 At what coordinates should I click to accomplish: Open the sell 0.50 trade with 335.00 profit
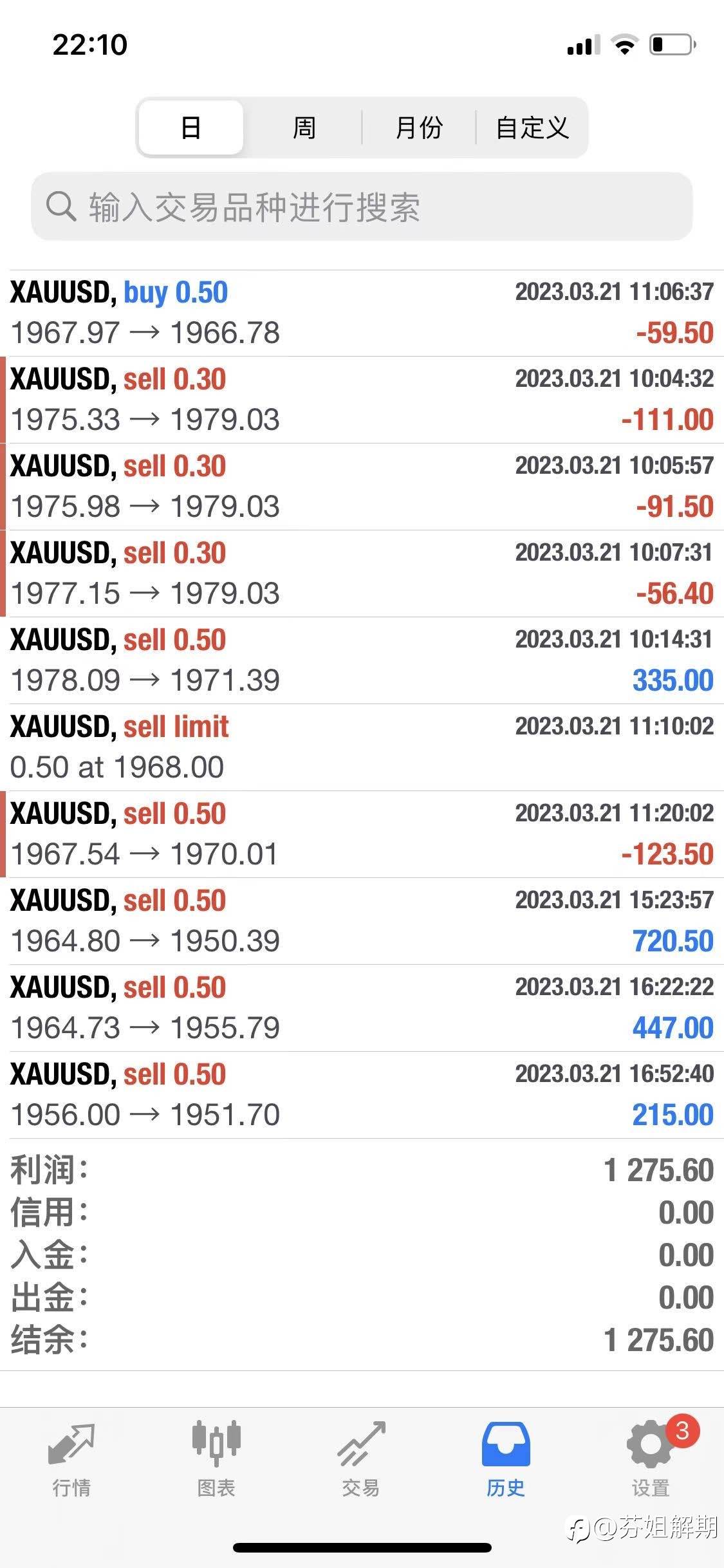click(x=362, y=660)
